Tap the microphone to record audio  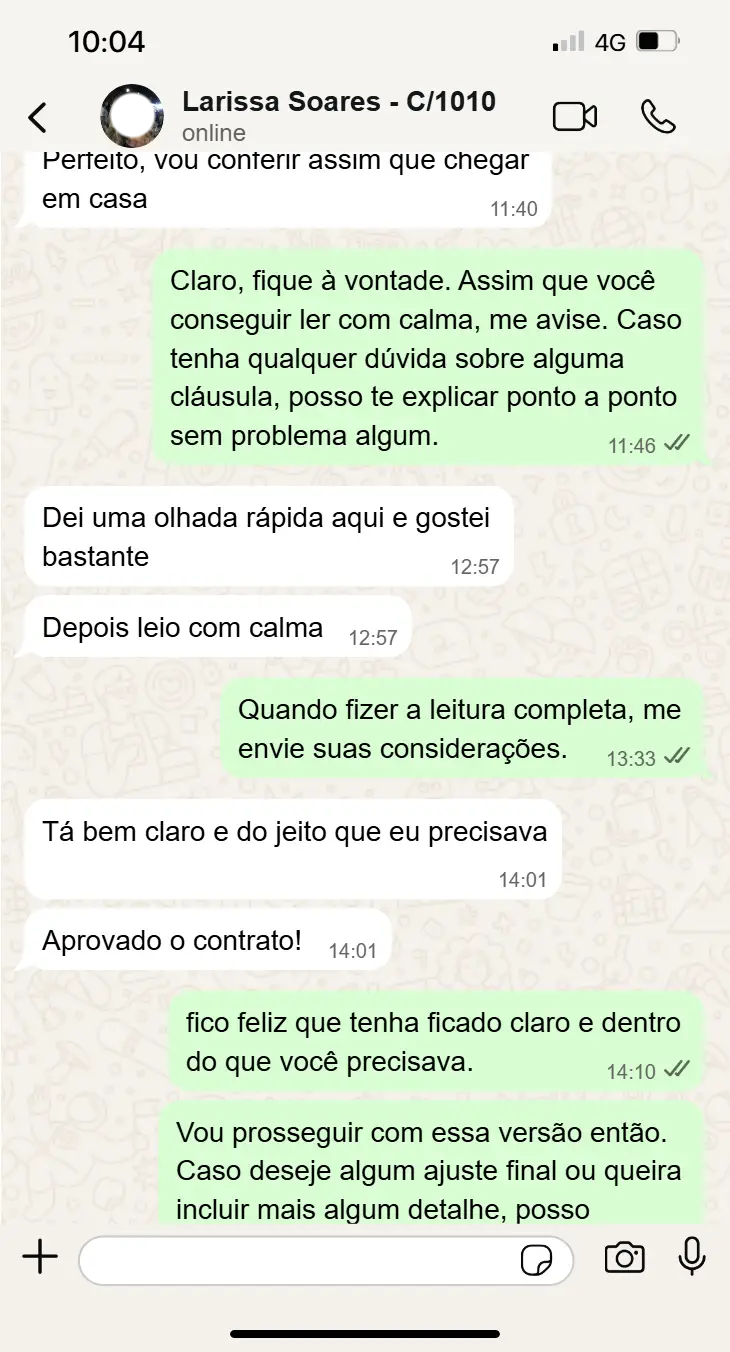pos(692,1257)
